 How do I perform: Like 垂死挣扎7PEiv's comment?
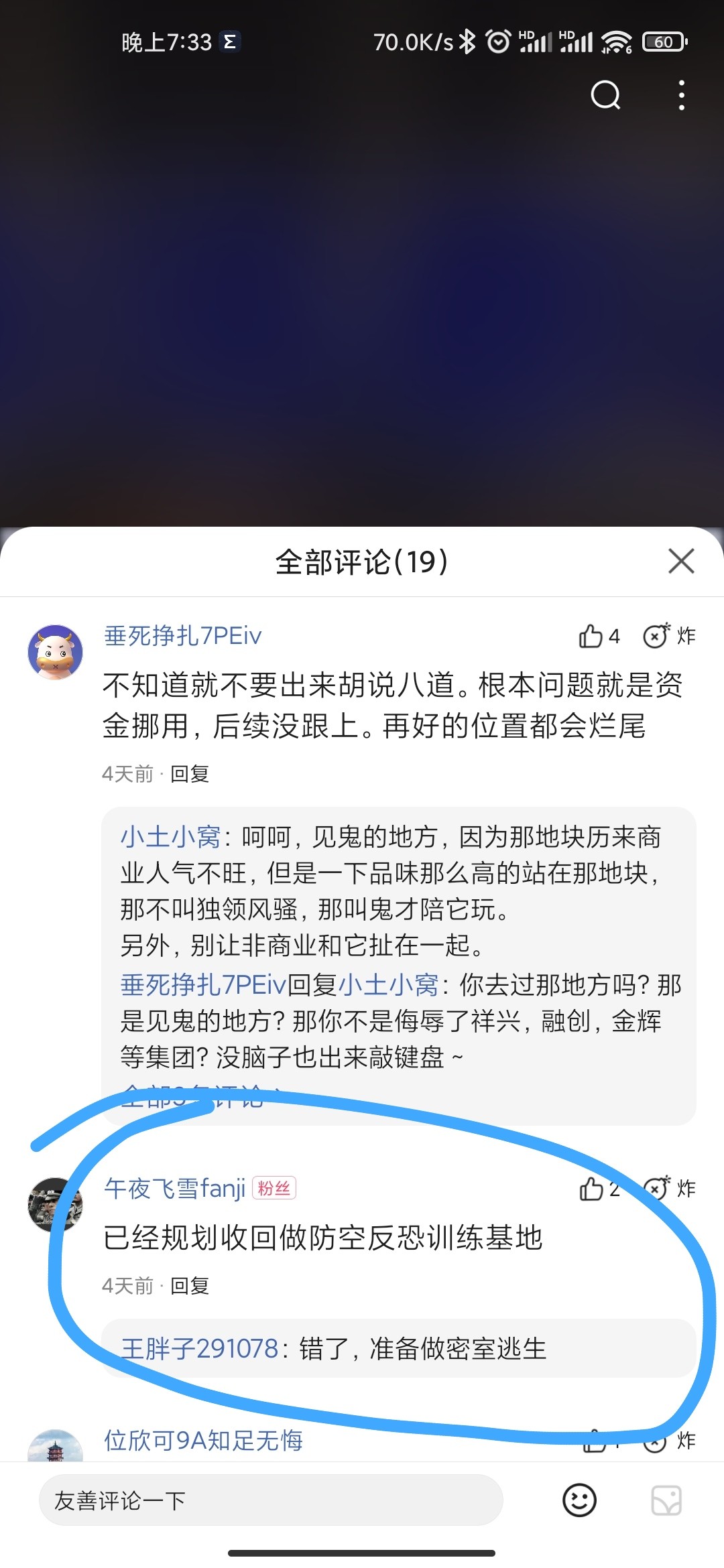pos(598,636)
